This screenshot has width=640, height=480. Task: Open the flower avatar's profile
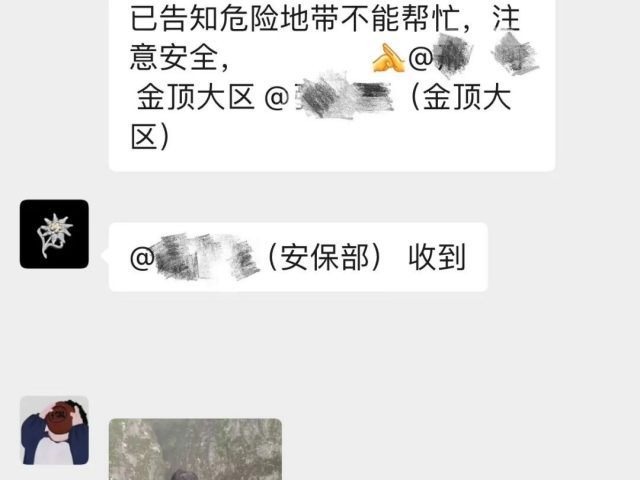(54, 234)
